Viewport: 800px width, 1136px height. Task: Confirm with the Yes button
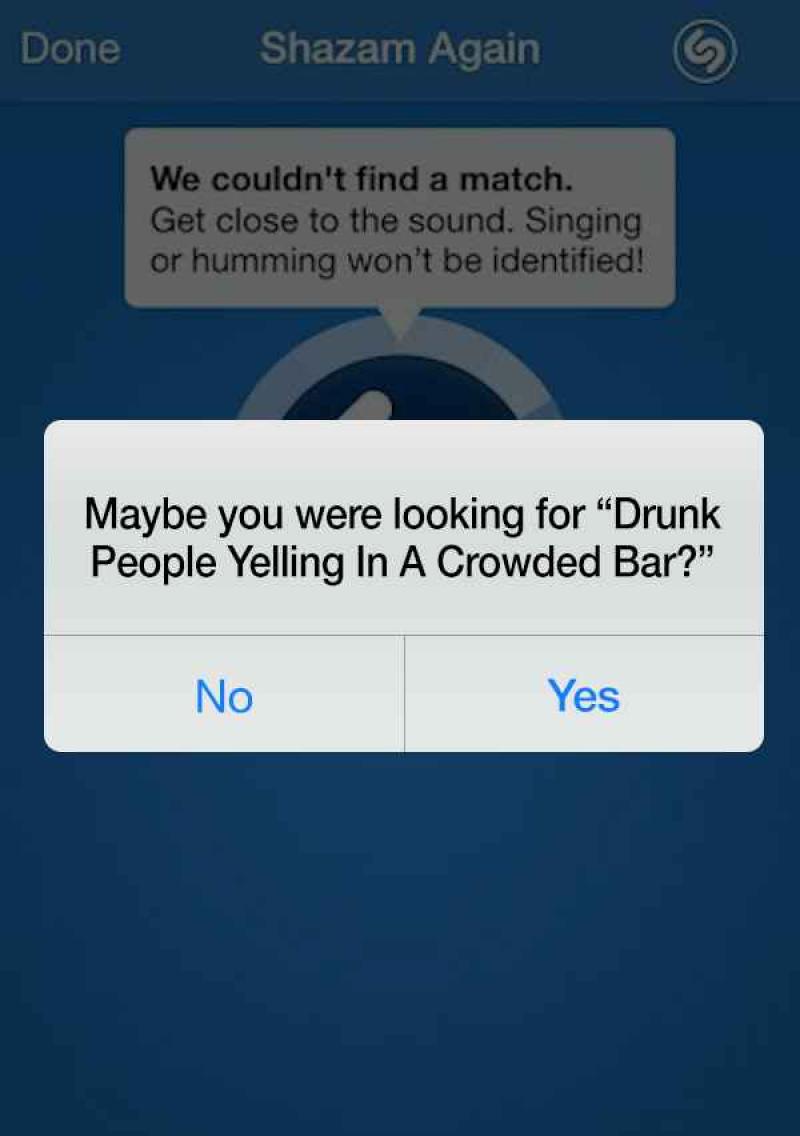pyautogui.click(x=584, y=695)
